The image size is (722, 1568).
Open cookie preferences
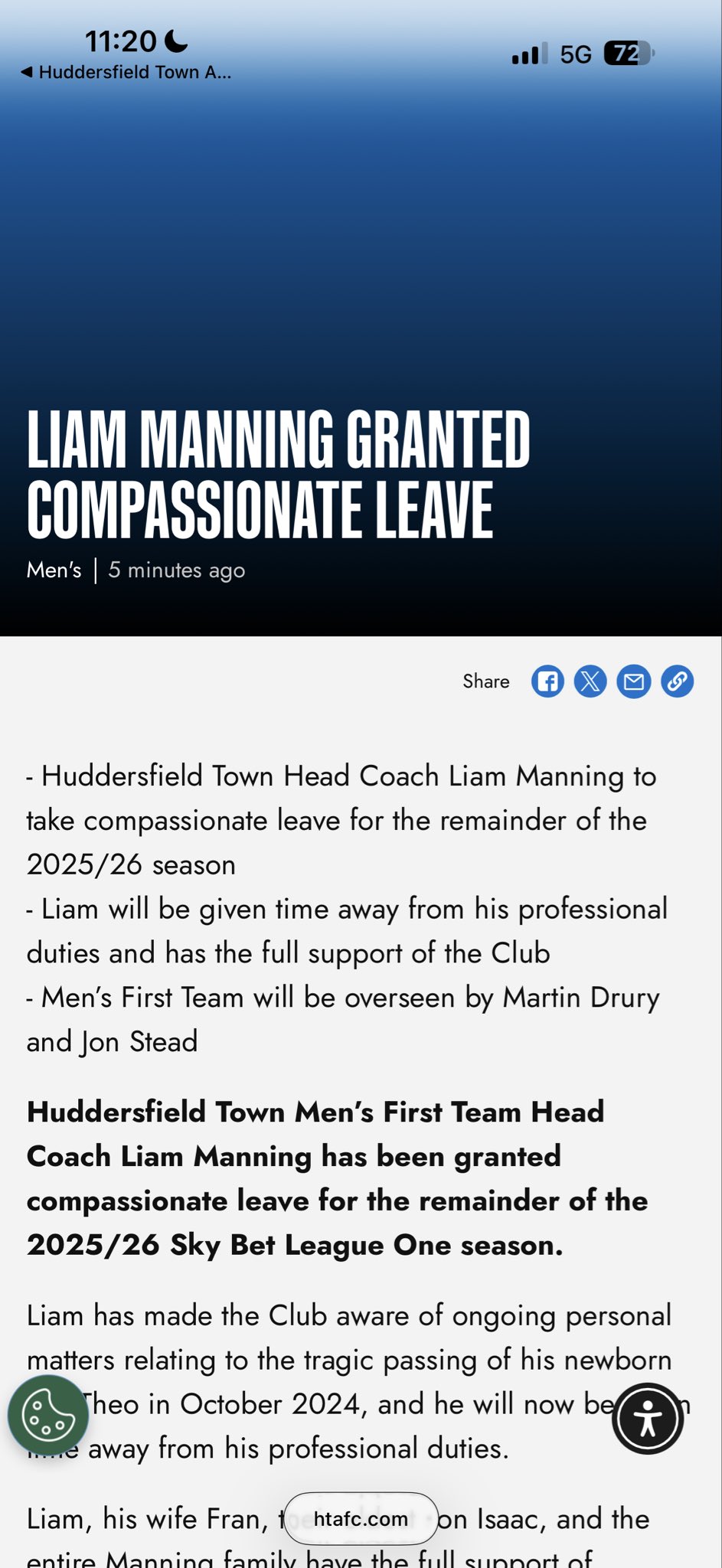tap(48, 1416)
